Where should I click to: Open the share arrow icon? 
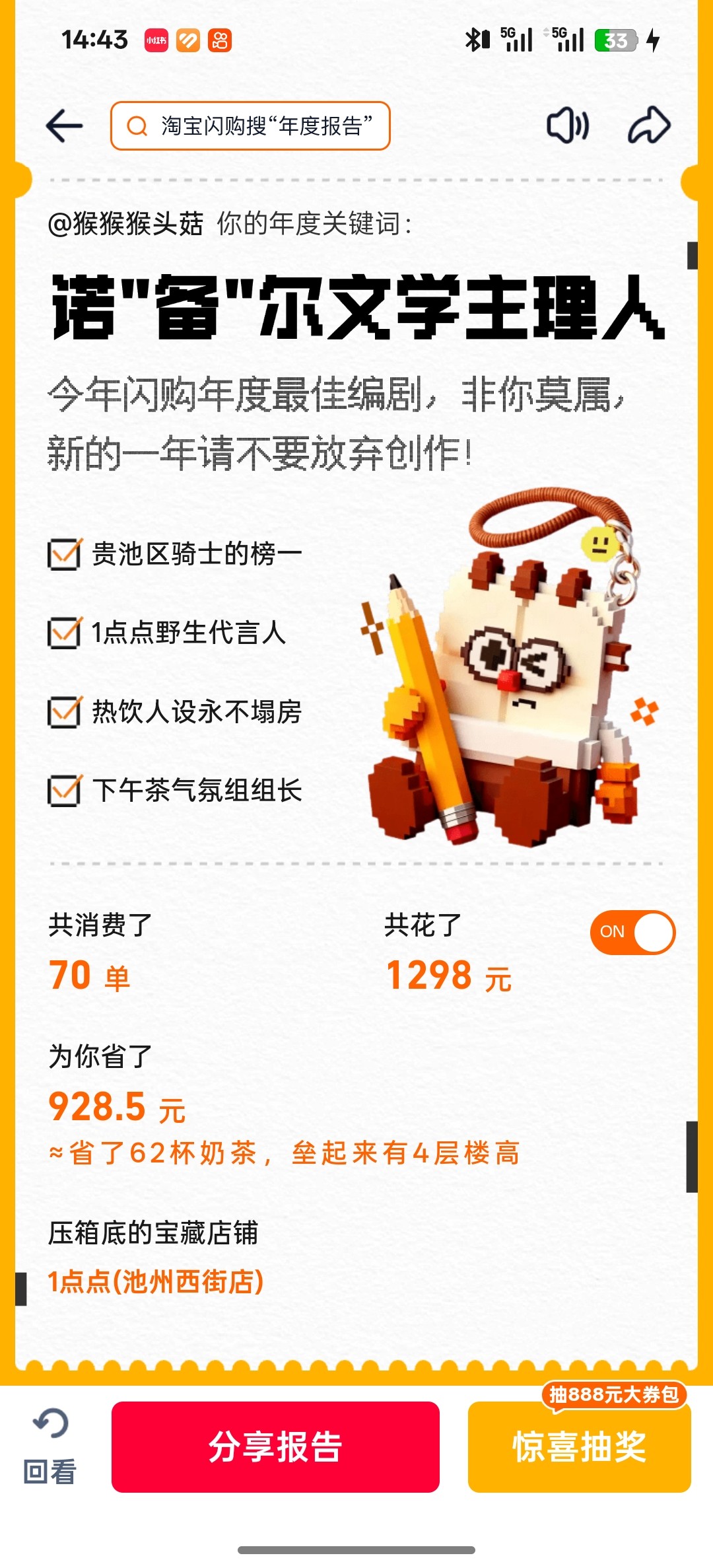[648, 125]
